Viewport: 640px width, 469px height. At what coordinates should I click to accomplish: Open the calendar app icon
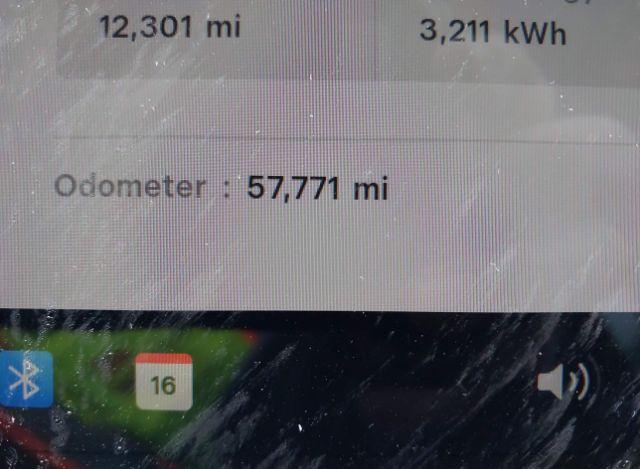(163, 381)
